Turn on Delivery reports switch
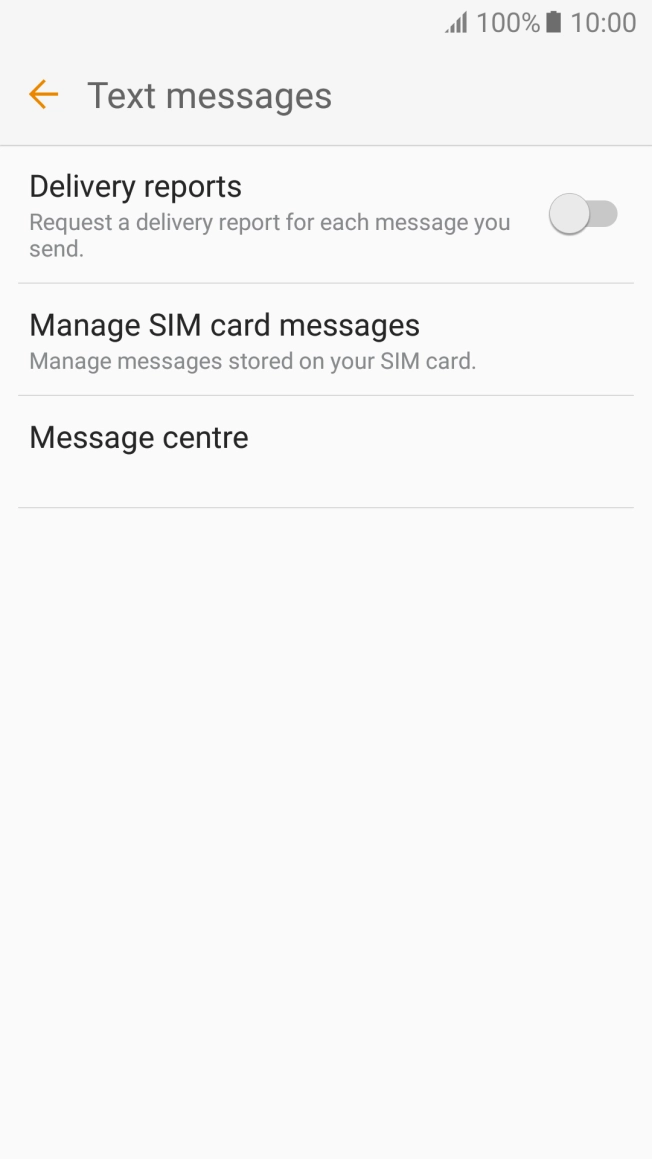 point(584,214)
